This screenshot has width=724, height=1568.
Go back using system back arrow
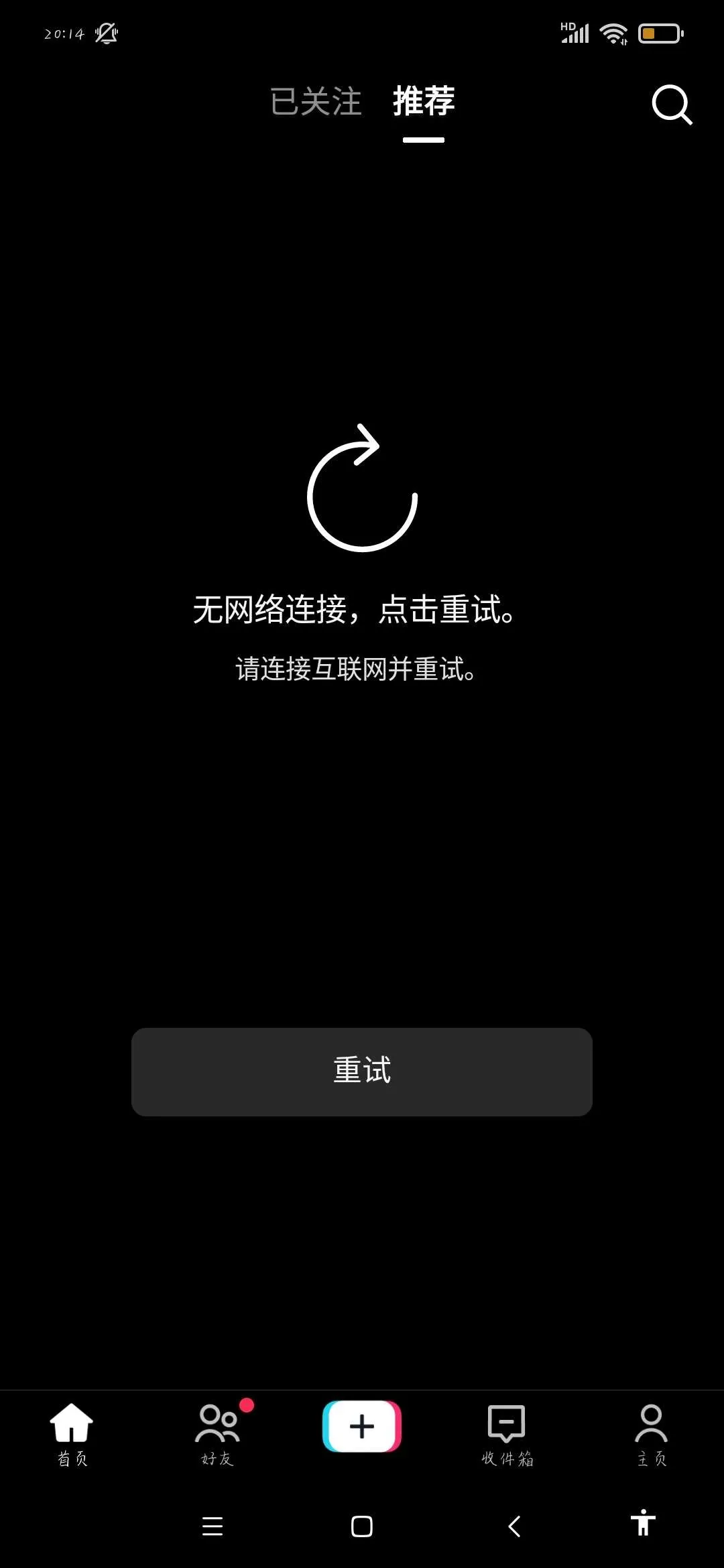click(514, 1526)
